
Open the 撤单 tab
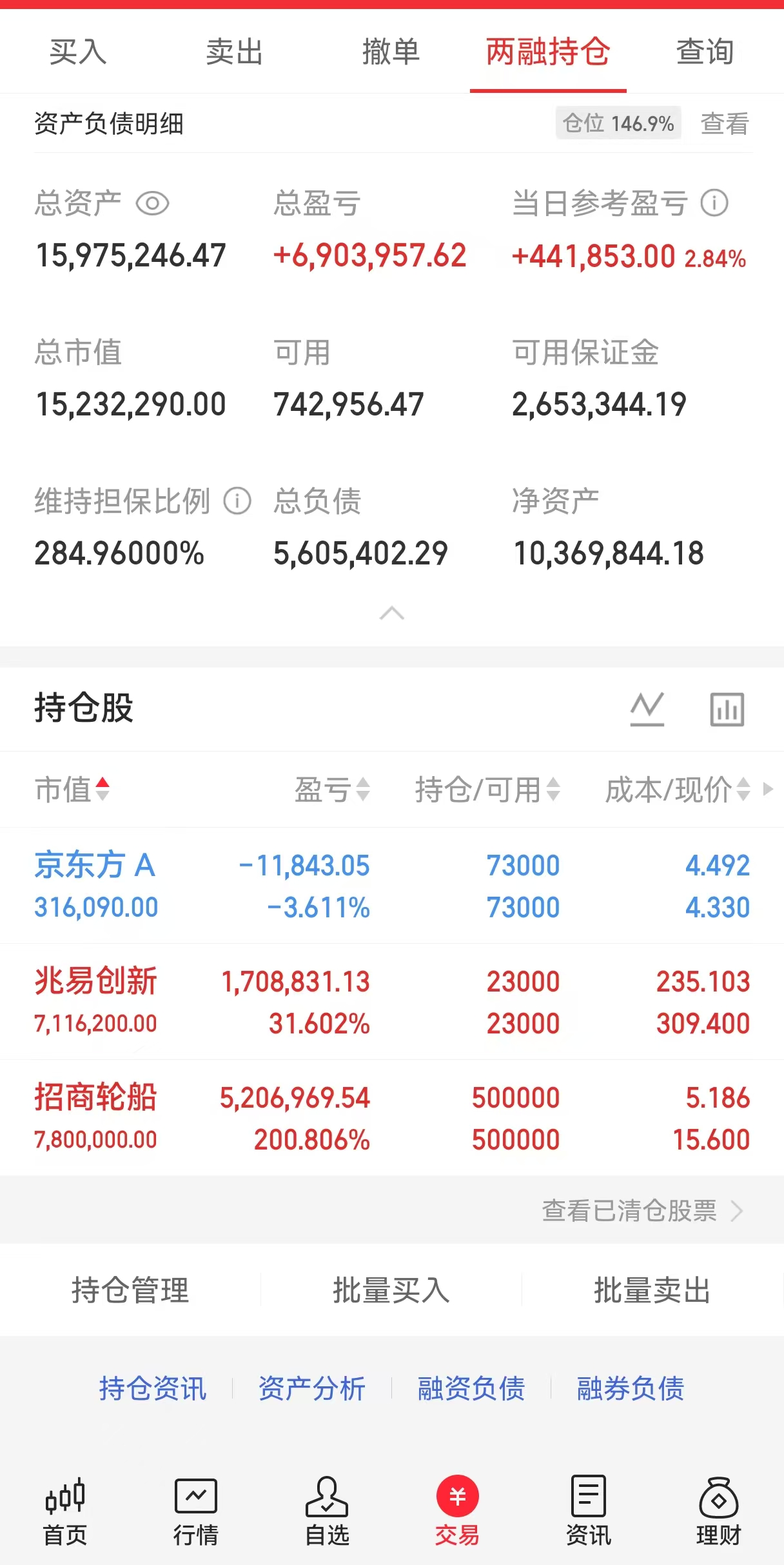coord(391,52)
